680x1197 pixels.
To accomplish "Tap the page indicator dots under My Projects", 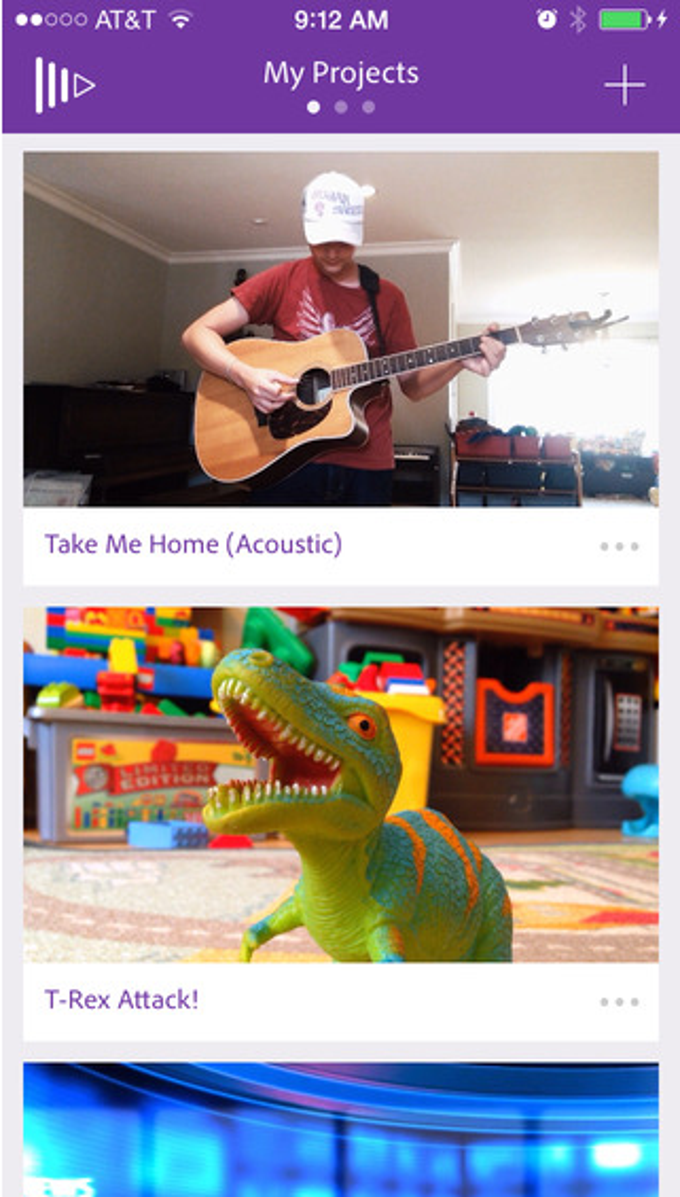I will pyautogui.click(x=341, y=107).
